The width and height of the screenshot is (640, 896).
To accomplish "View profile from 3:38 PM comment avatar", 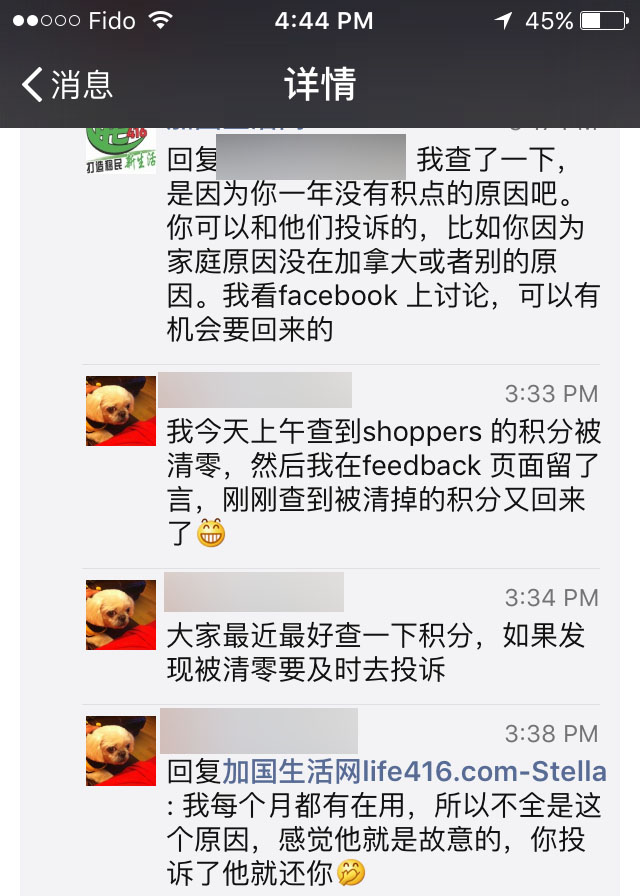I will tap(121, 751).
